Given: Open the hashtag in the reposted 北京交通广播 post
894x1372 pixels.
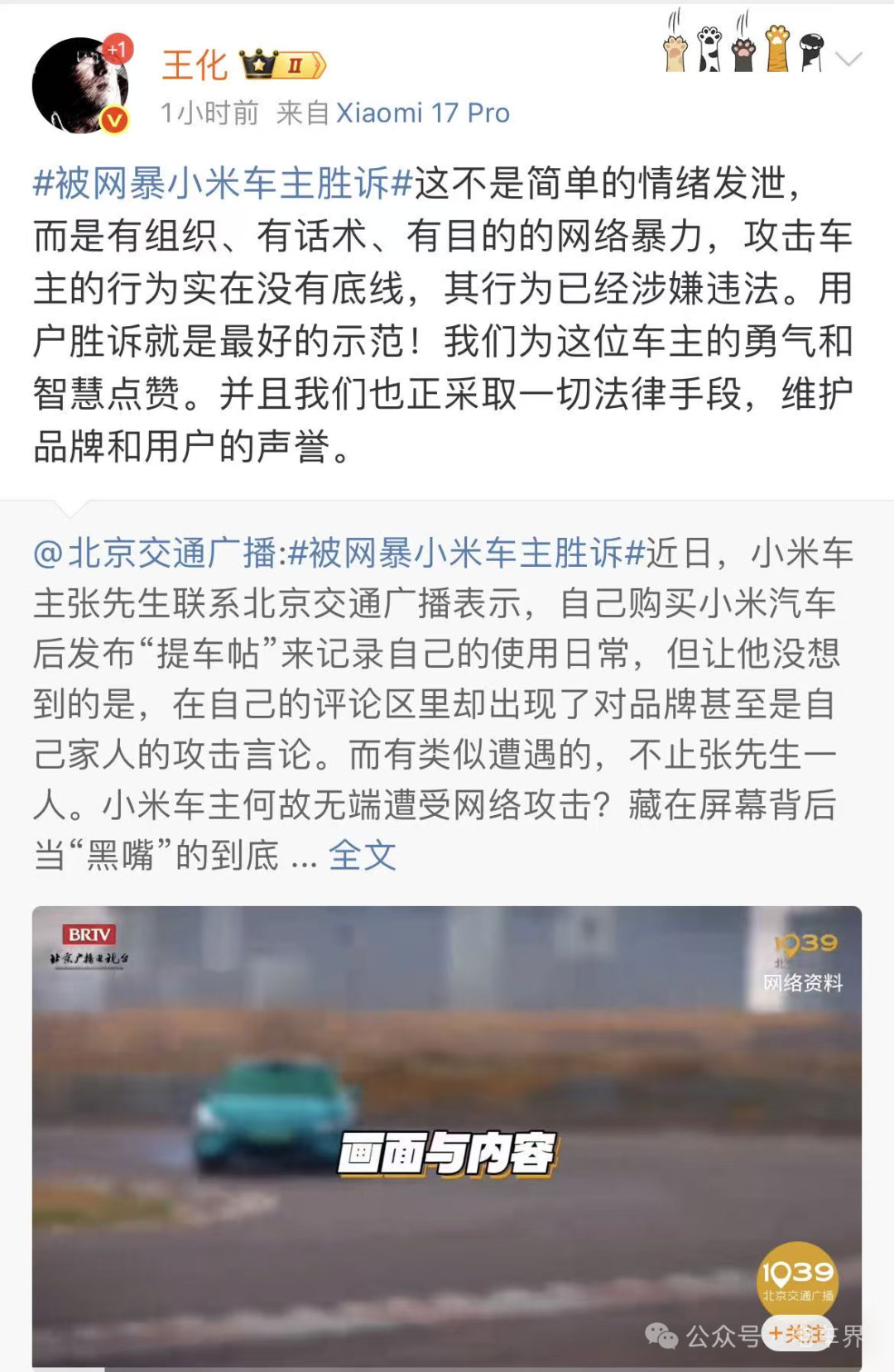Looking at the screenshot, I should coord(466,554).
